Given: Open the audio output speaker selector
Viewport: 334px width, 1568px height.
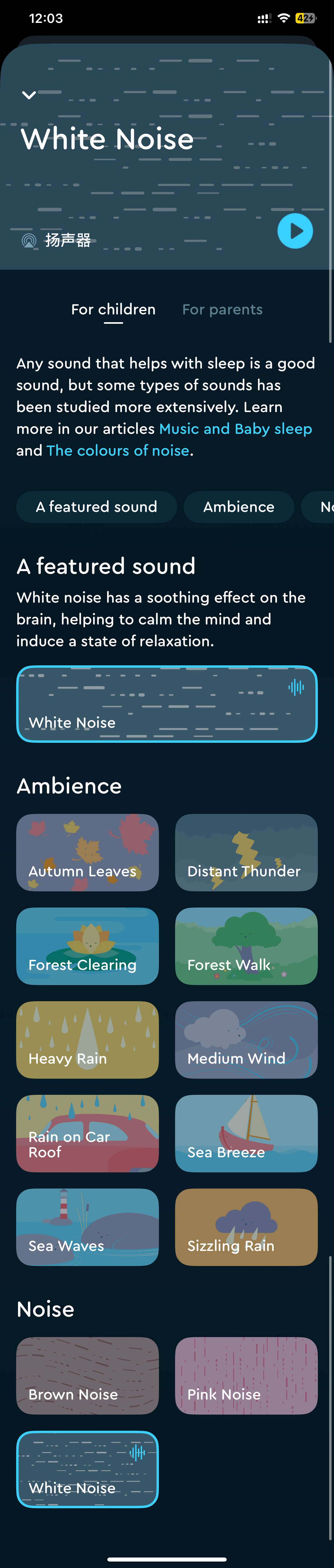Looking at the screenshot, I should [57, 240].
